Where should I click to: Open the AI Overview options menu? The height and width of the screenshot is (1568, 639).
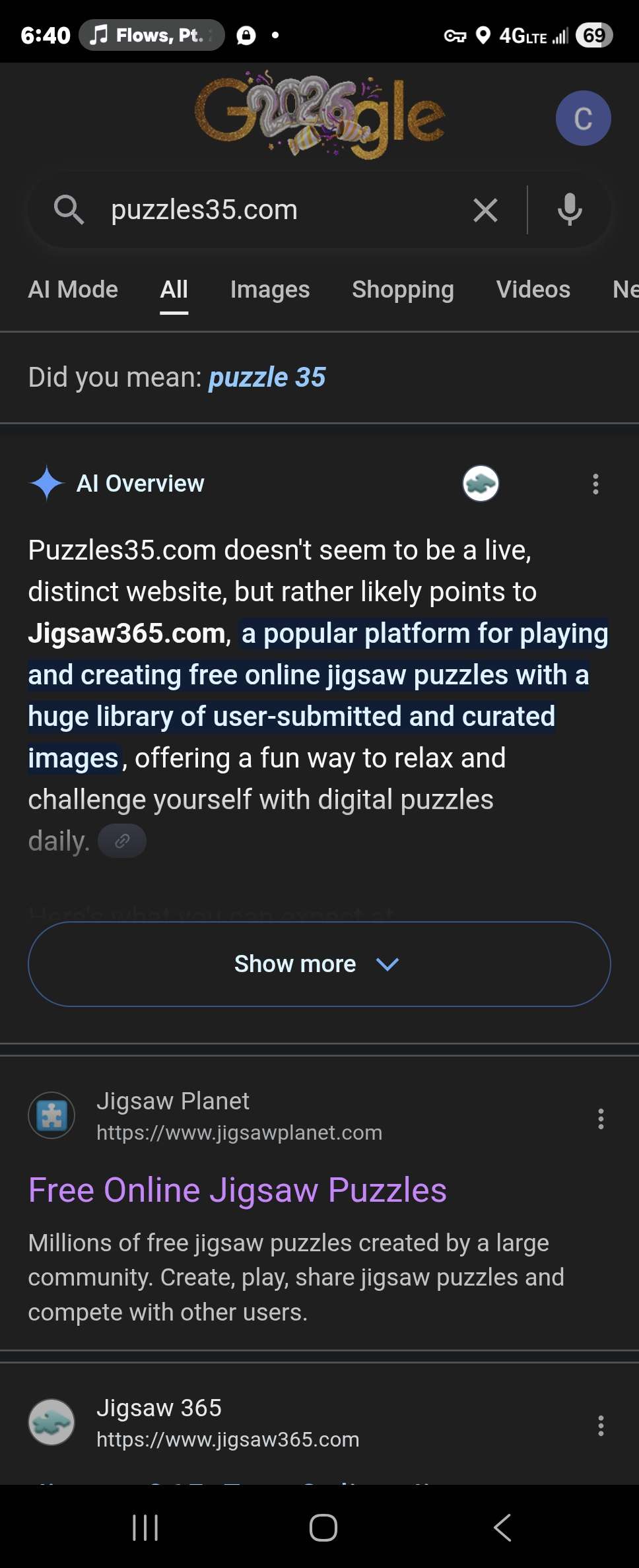coord(595,484)
